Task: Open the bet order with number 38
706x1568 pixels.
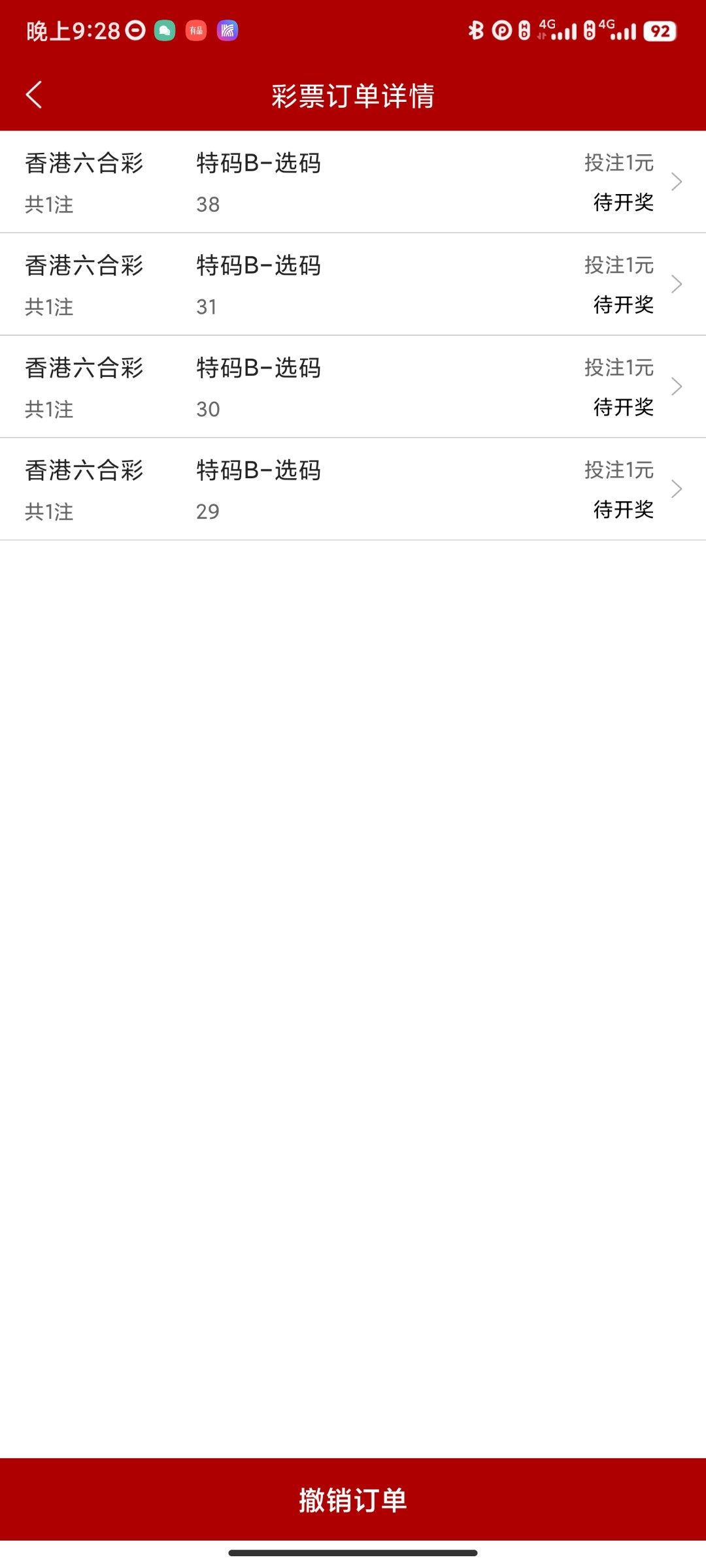Action: [353, 182]
